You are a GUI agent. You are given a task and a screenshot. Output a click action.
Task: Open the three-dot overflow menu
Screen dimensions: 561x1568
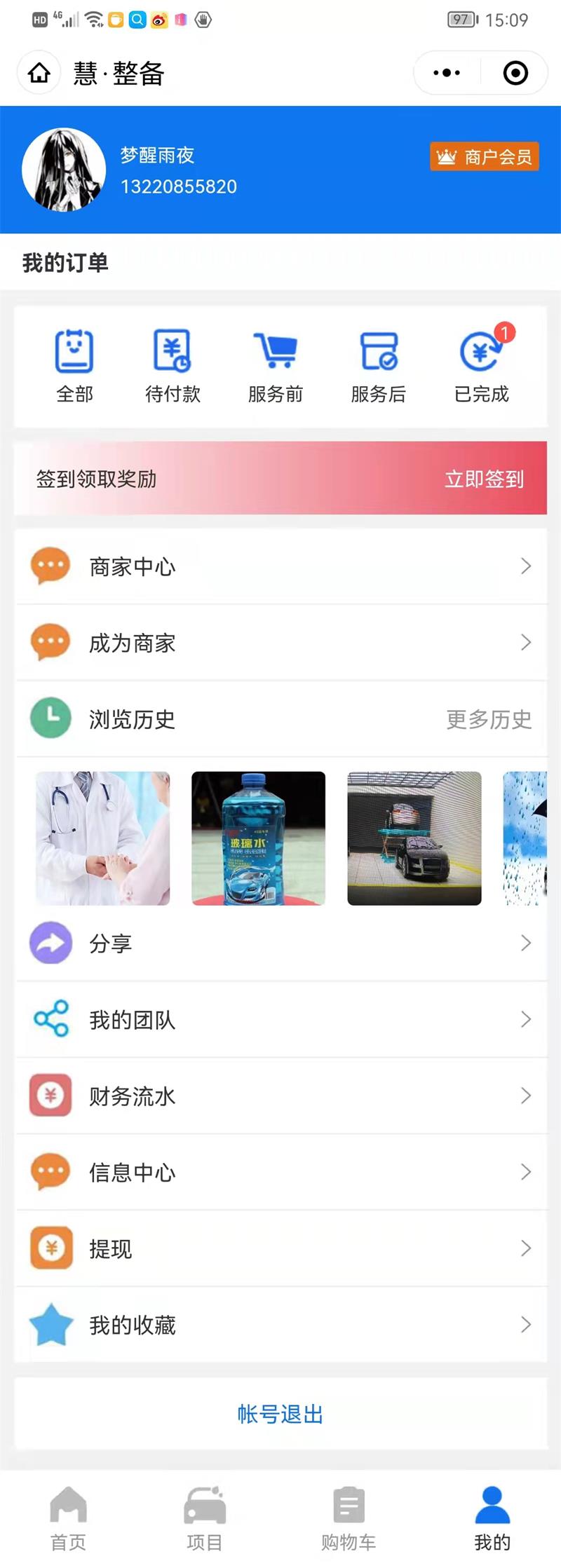click(x=447, y=73)
